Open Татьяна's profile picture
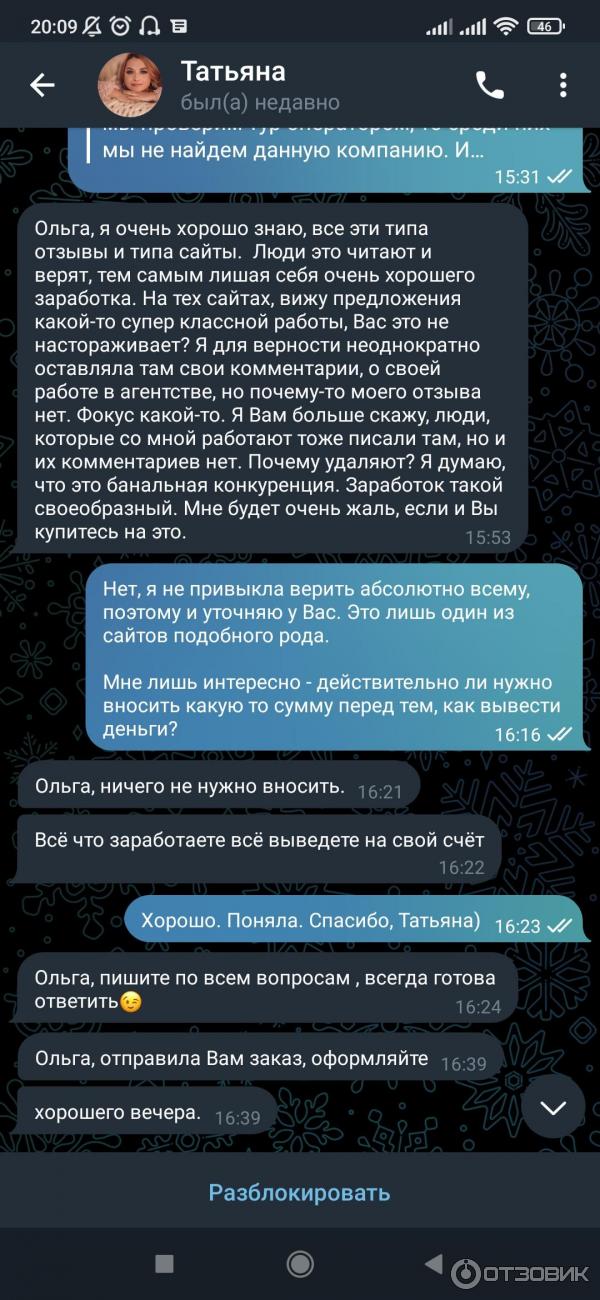Screen dimensions: 600x1300 pyautogui.click(x=129, y=86)
